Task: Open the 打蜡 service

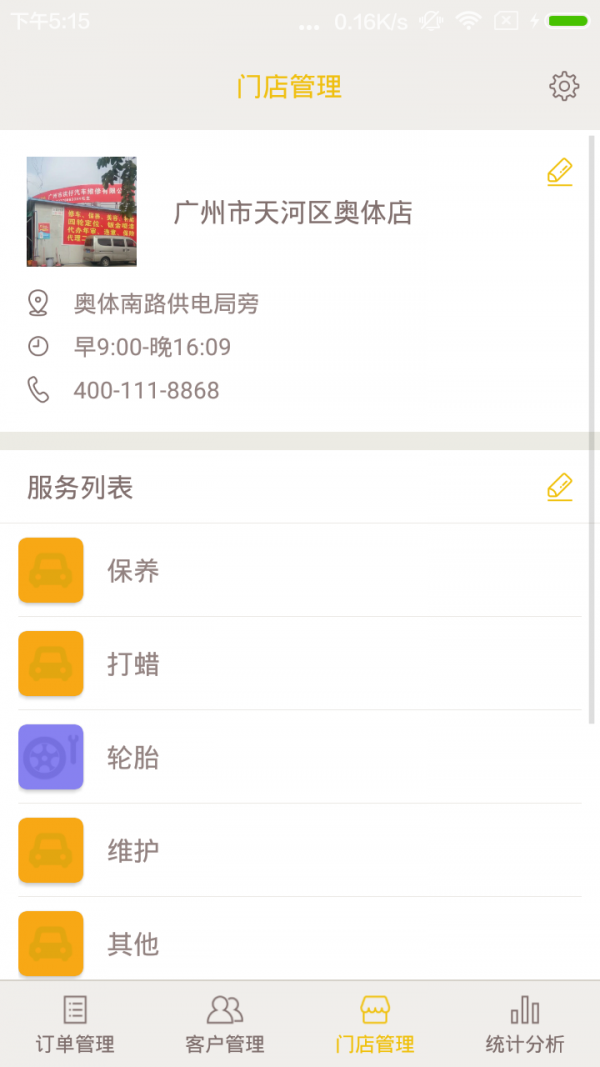Action: coord(300,663)
